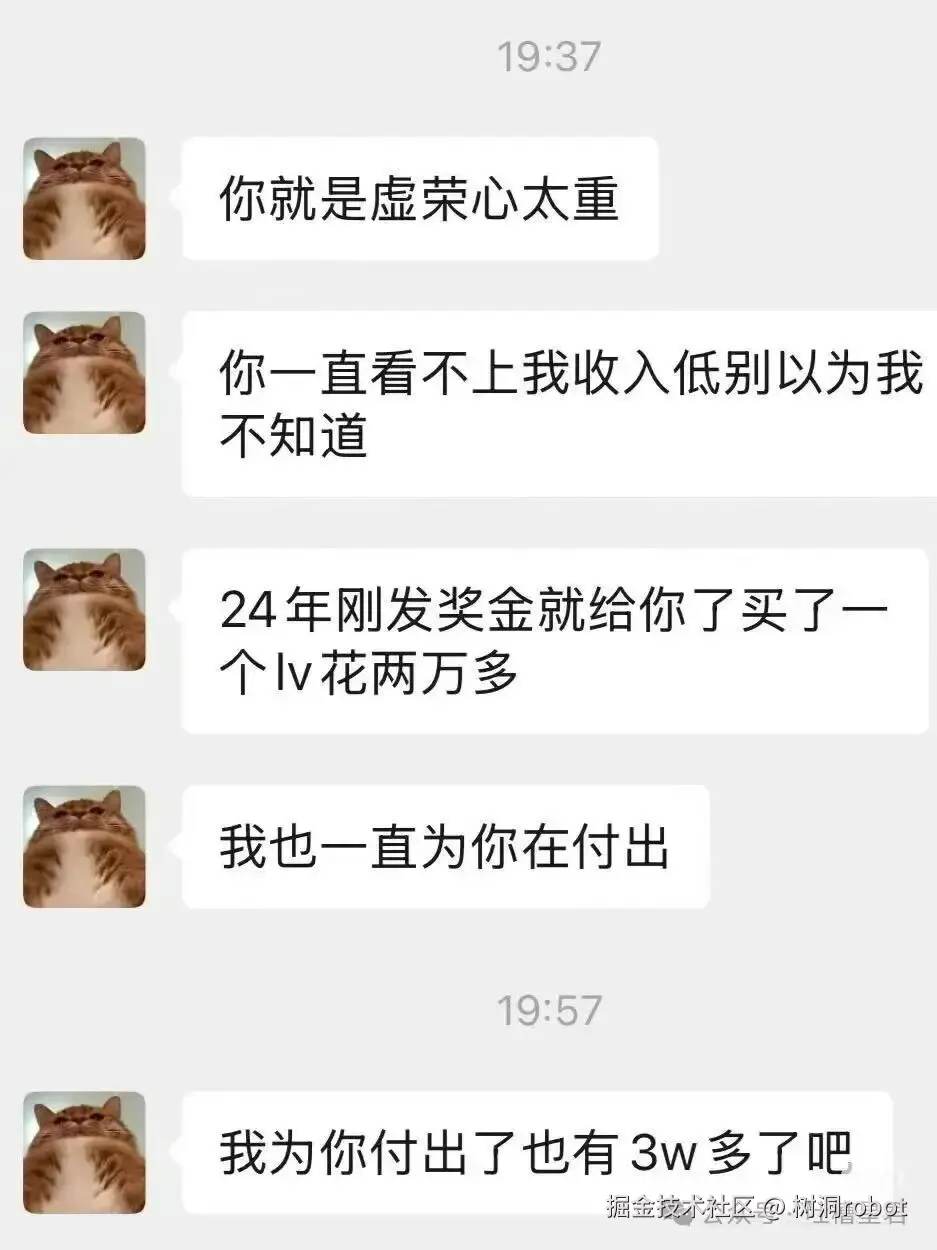View contact via avatar beside '我为你付出了也有3w多了吧'

point(84,1153)
